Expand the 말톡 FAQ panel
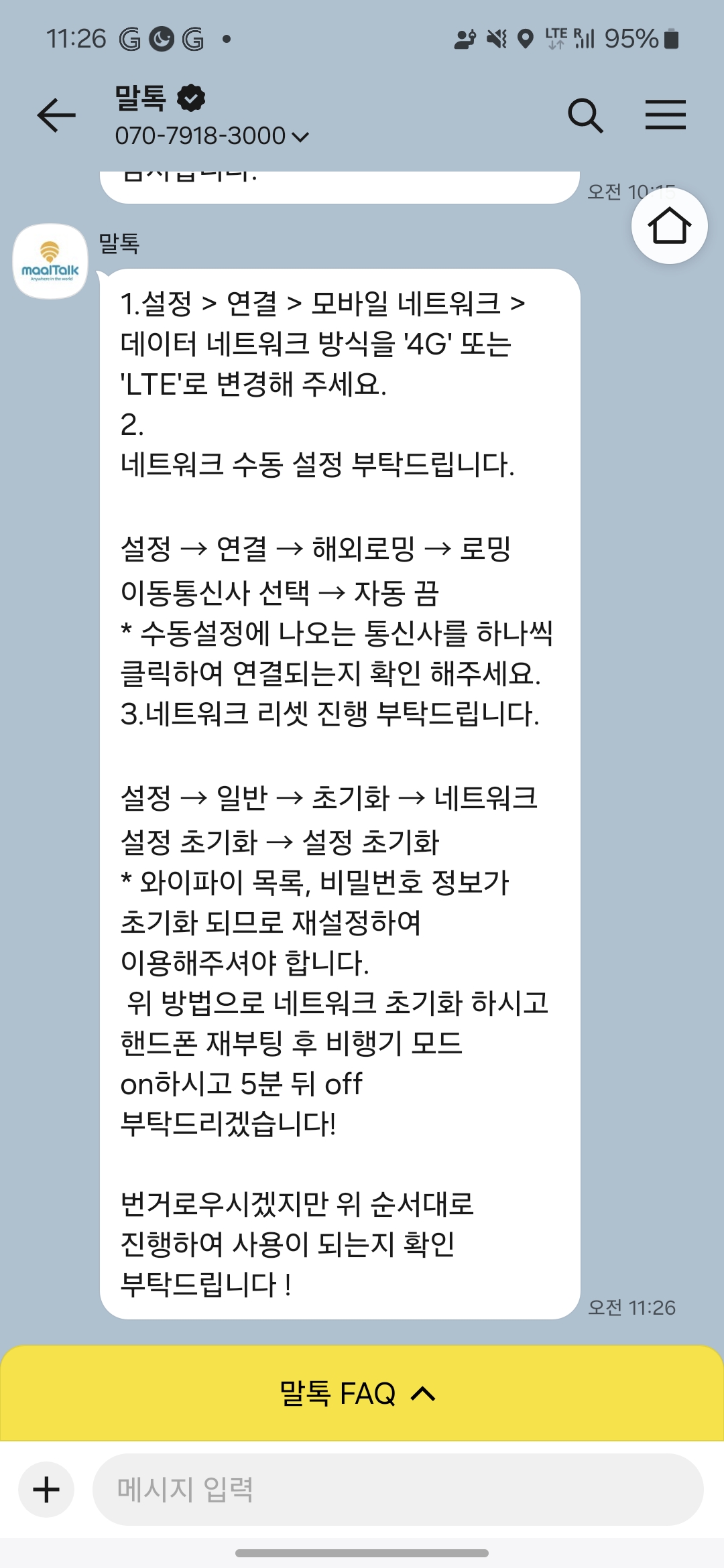This screenshot has width=724, height=1568. click(362, 1393)
